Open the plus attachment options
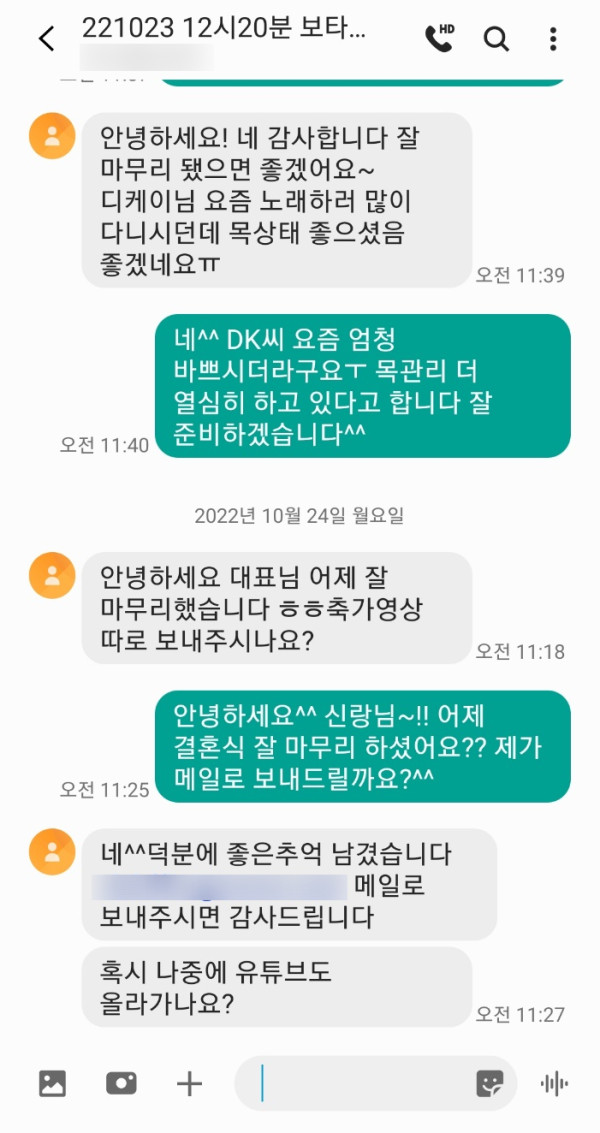 [189, 1083]
